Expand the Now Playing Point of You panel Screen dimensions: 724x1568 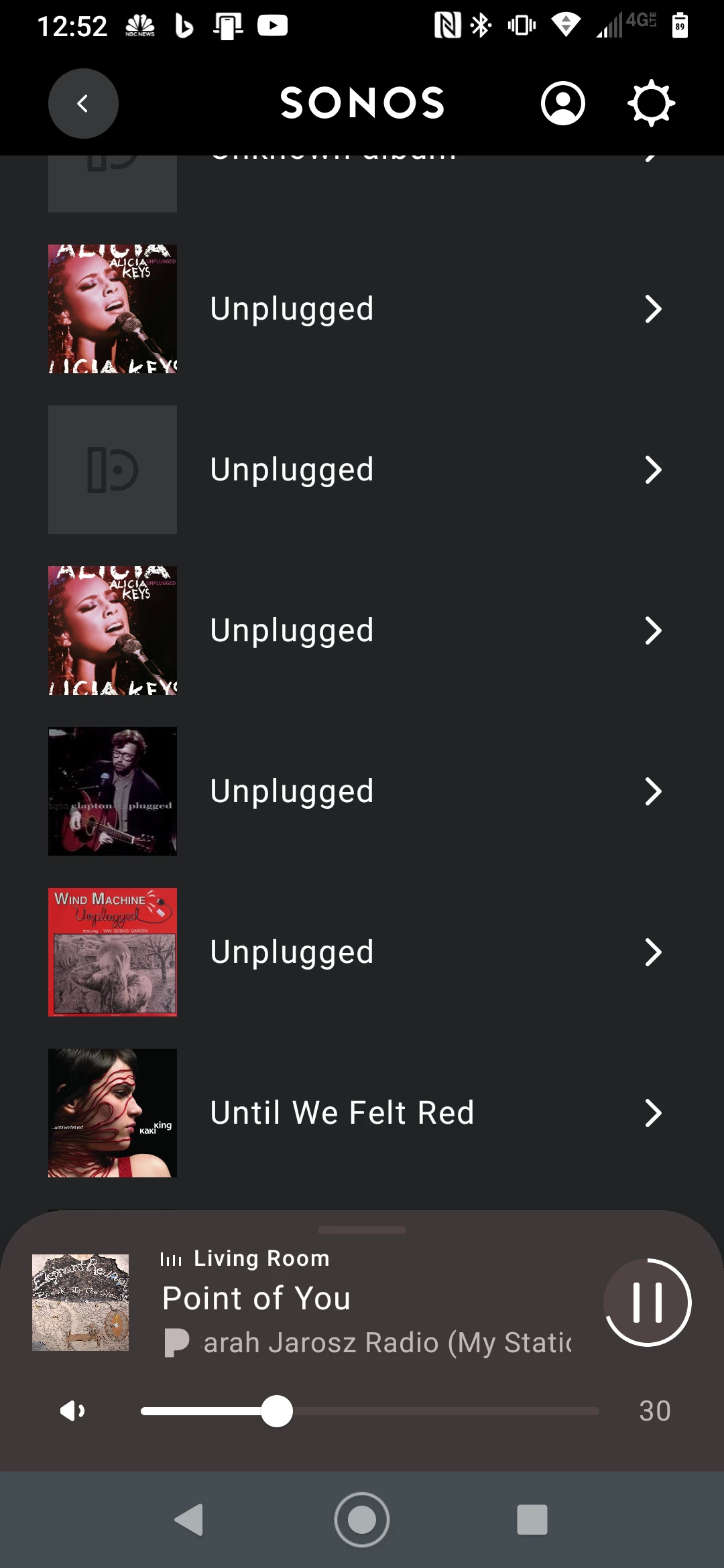pos(362,1232)
